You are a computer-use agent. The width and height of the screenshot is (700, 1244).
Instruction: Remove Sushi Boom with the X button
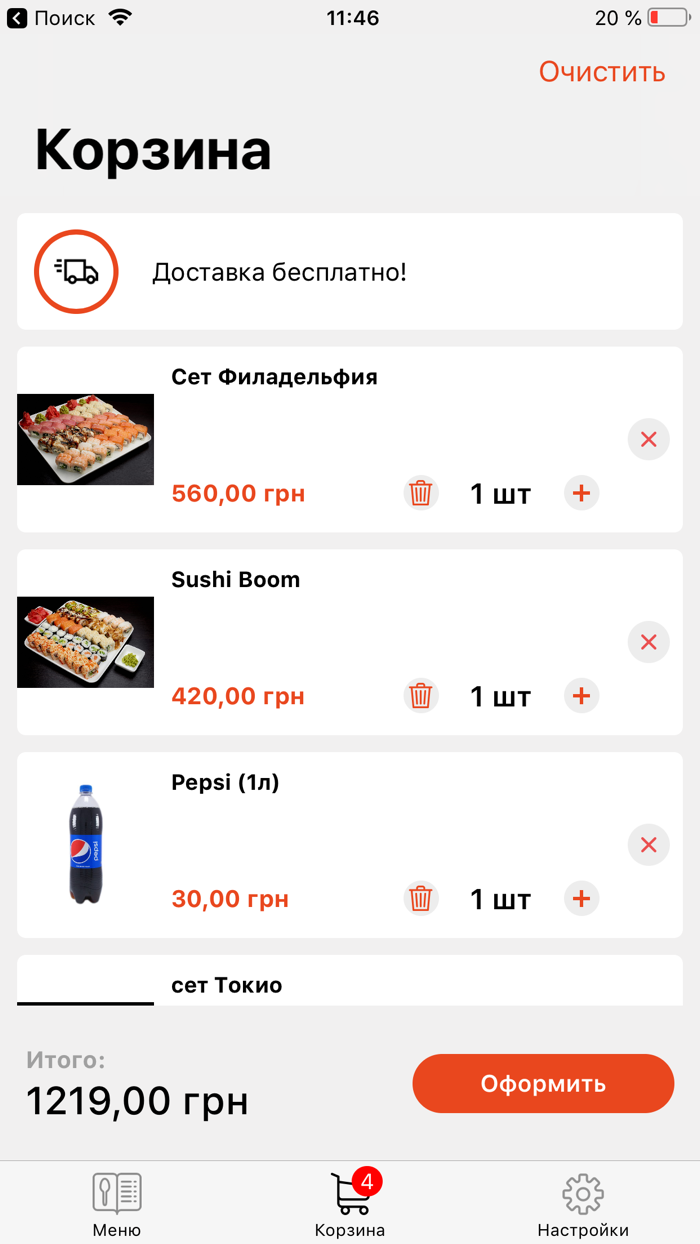tap(648, 642)
